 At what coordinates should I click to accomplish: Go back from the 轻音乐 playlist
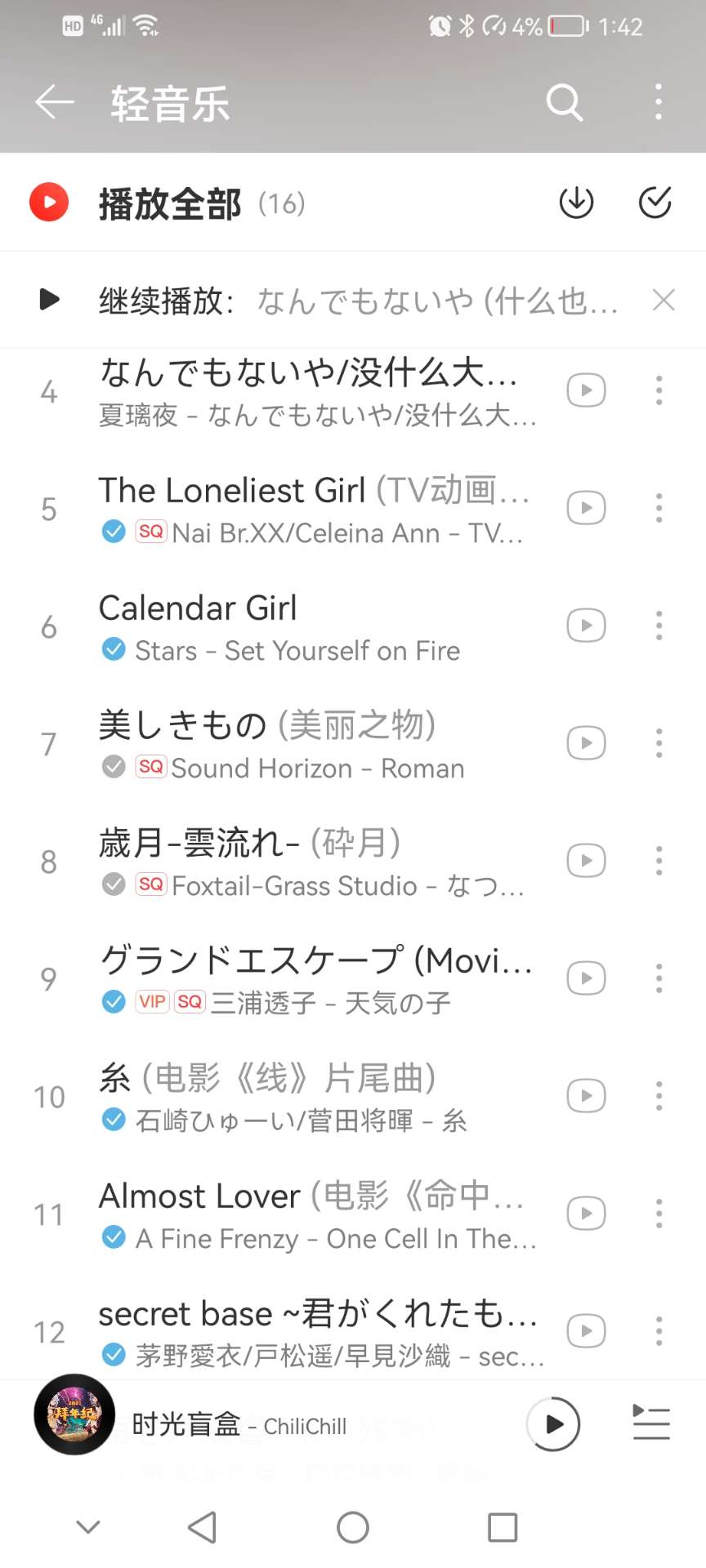point(55,103)
